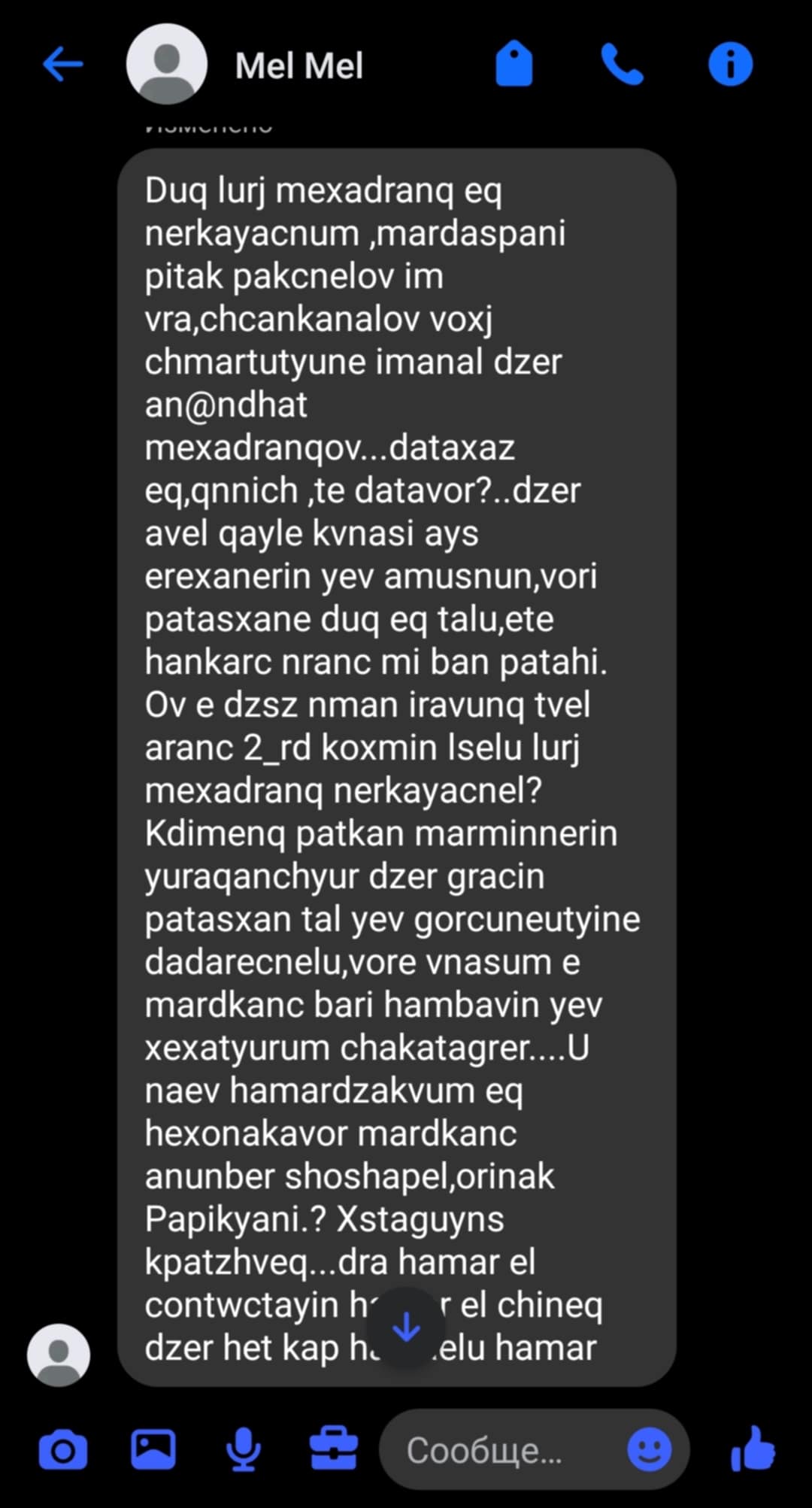Screen dimensions: 812x1508
Task: Open conversation info details
Action: [730, 65]
